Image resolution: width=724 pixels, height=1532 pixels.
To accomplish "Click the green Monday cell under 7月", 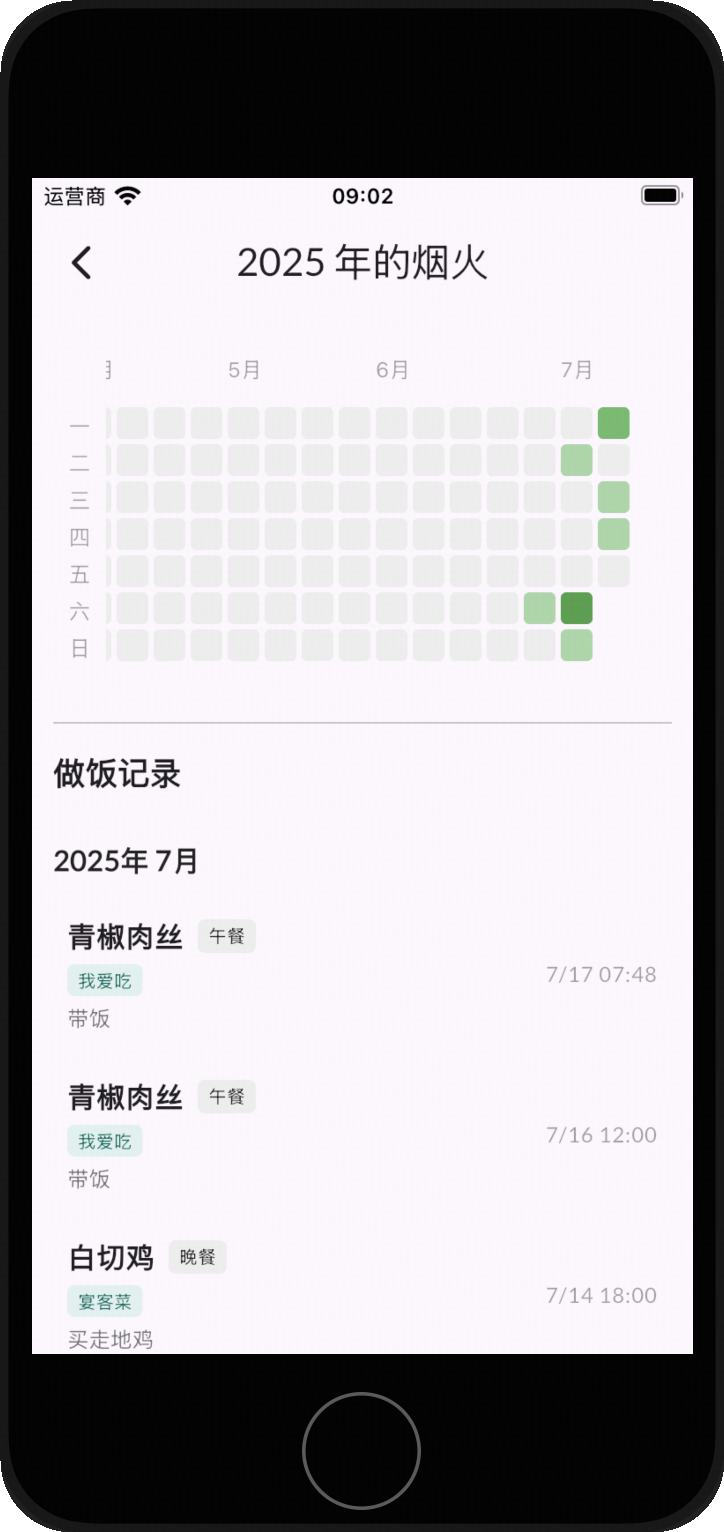I will coord(613,423).
